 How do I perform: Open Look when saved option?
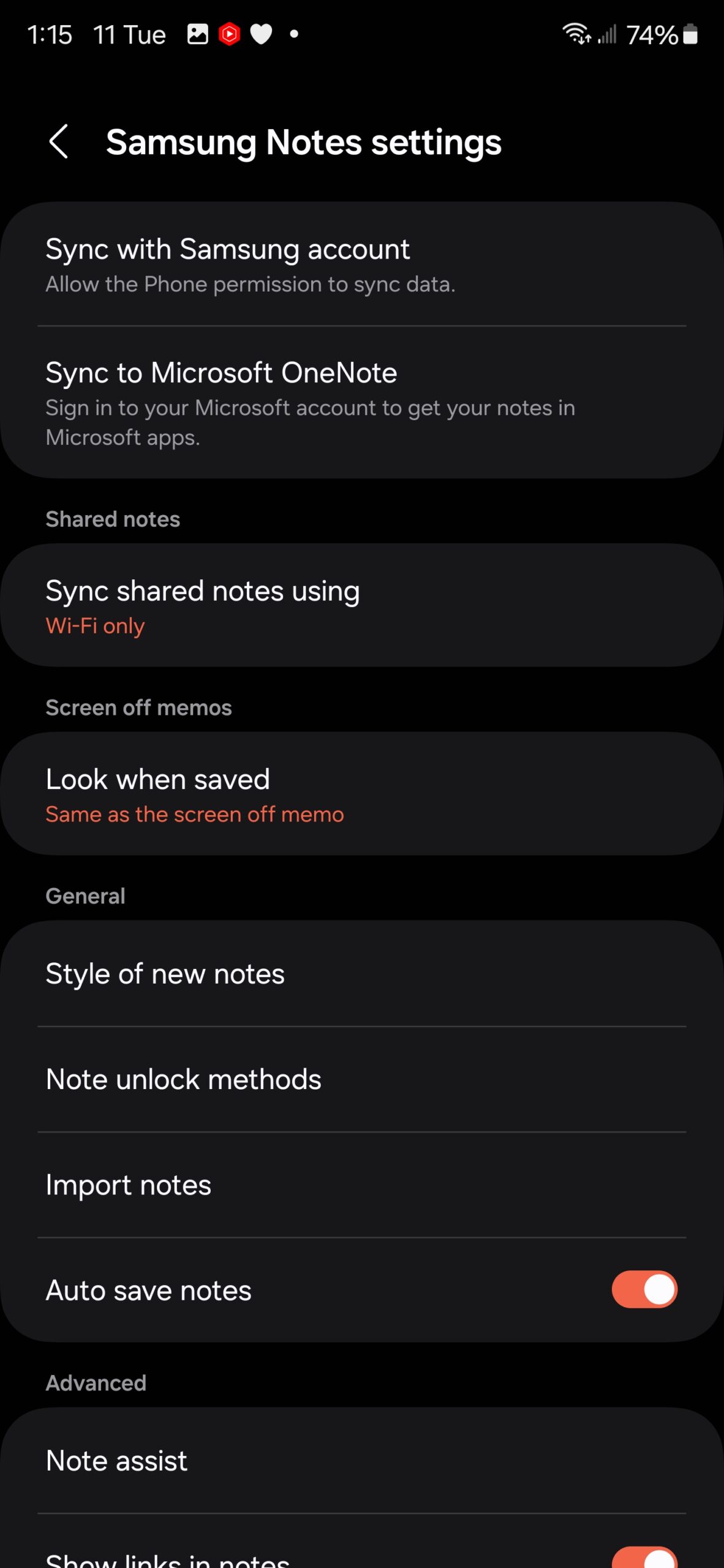tap(362, 794)
